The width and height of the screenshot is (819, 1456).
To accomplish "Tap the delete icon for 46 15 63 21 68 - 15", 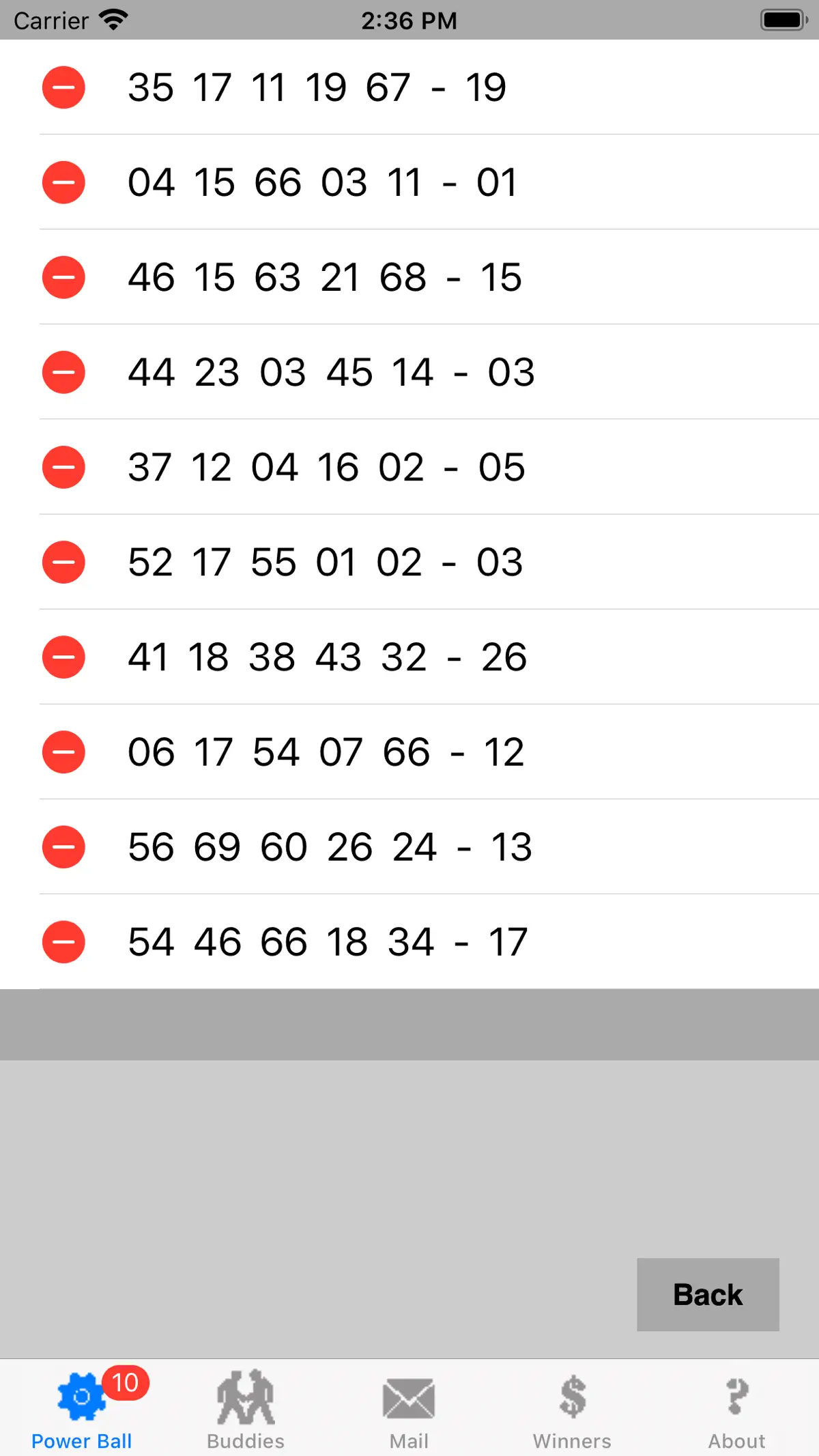I will 63,277.
